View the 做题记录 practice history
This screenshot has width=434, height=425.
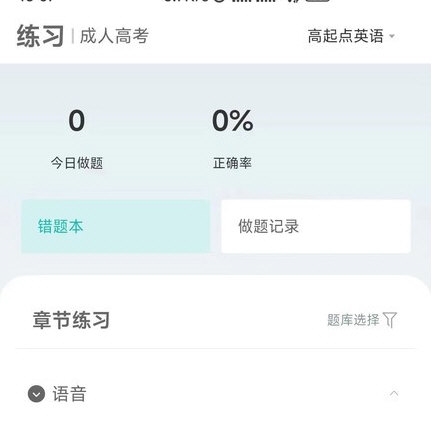(x=316, y=226)
